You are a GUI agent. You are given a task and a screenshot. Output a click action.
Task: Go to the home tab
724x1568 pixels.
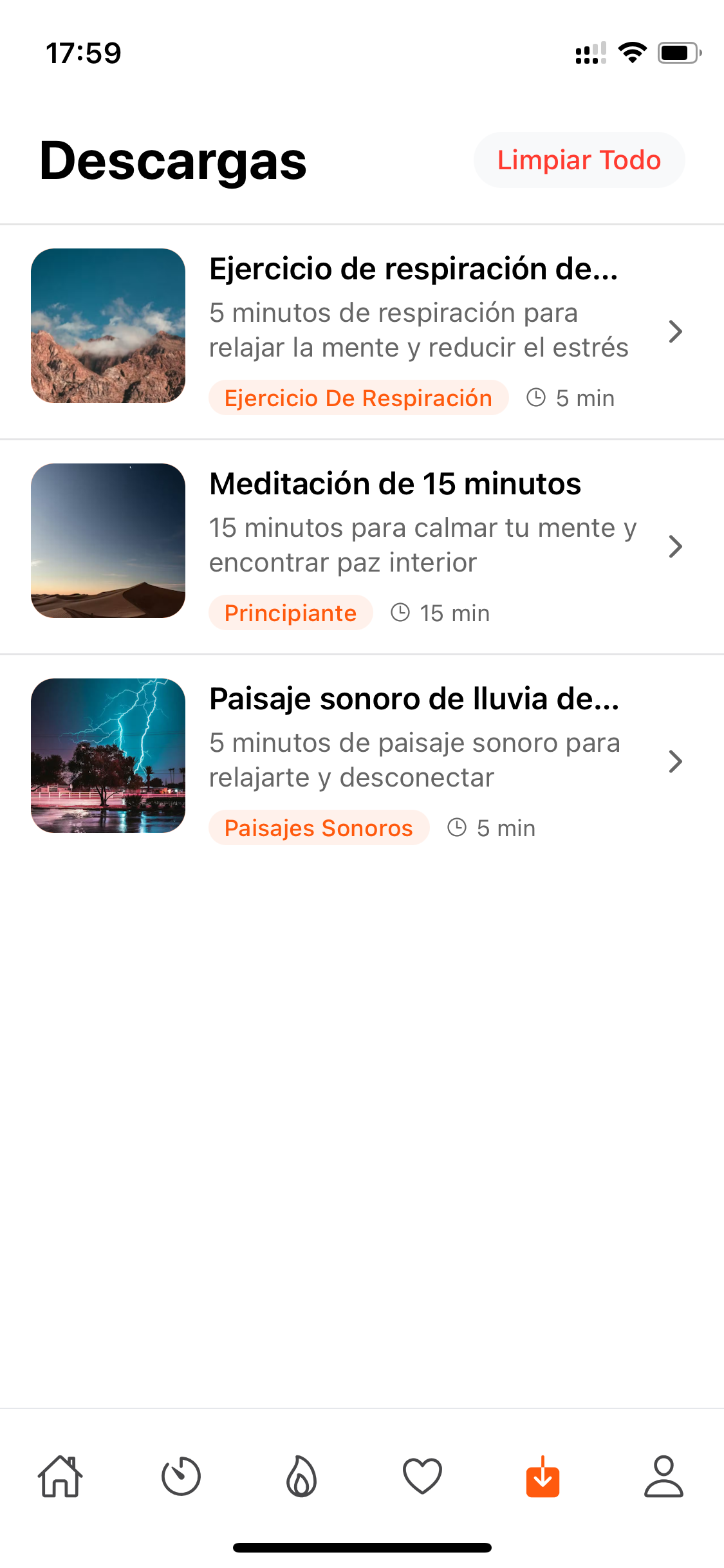[x=60, y=1476]
